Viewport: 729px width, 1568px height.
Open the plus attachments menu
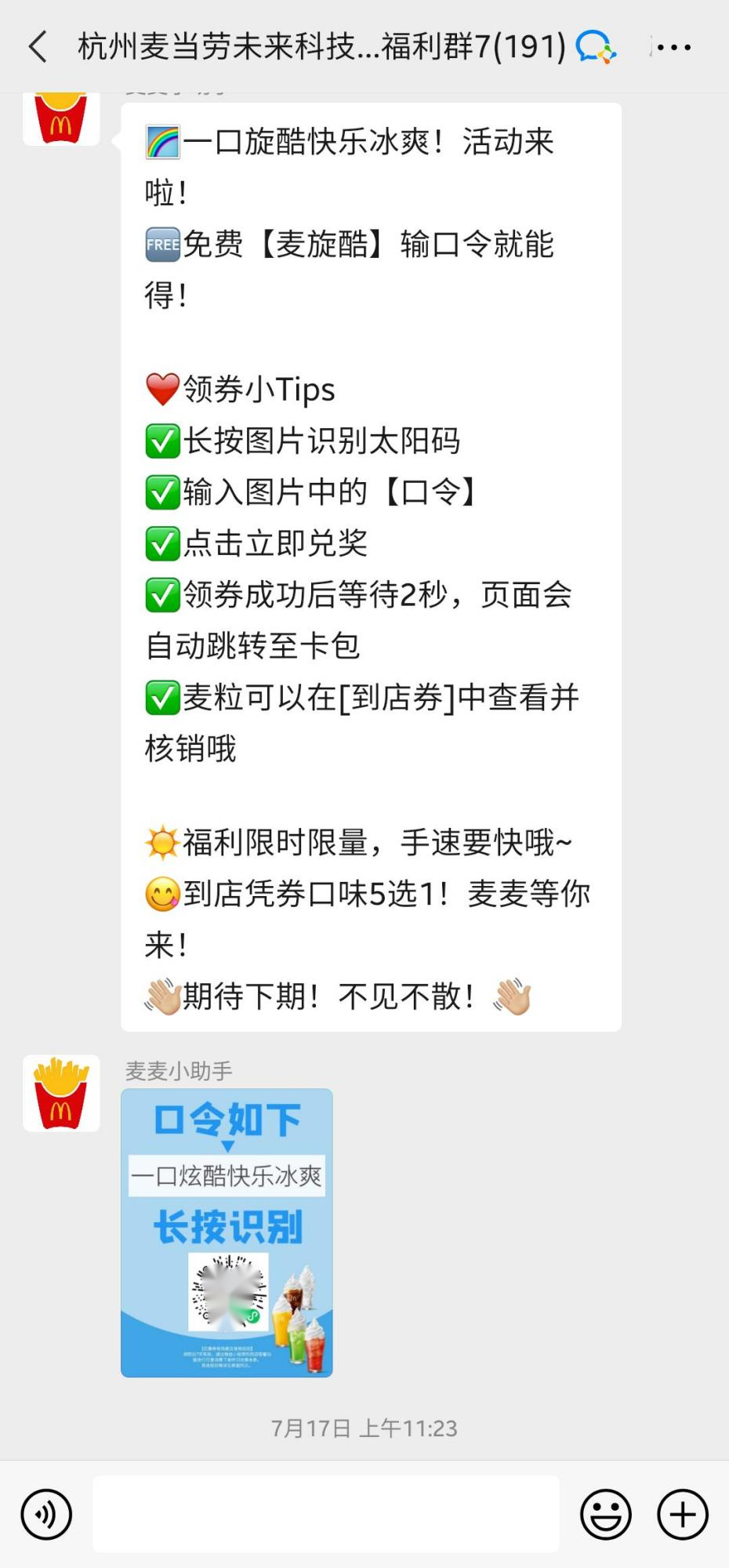point(682,1514)
